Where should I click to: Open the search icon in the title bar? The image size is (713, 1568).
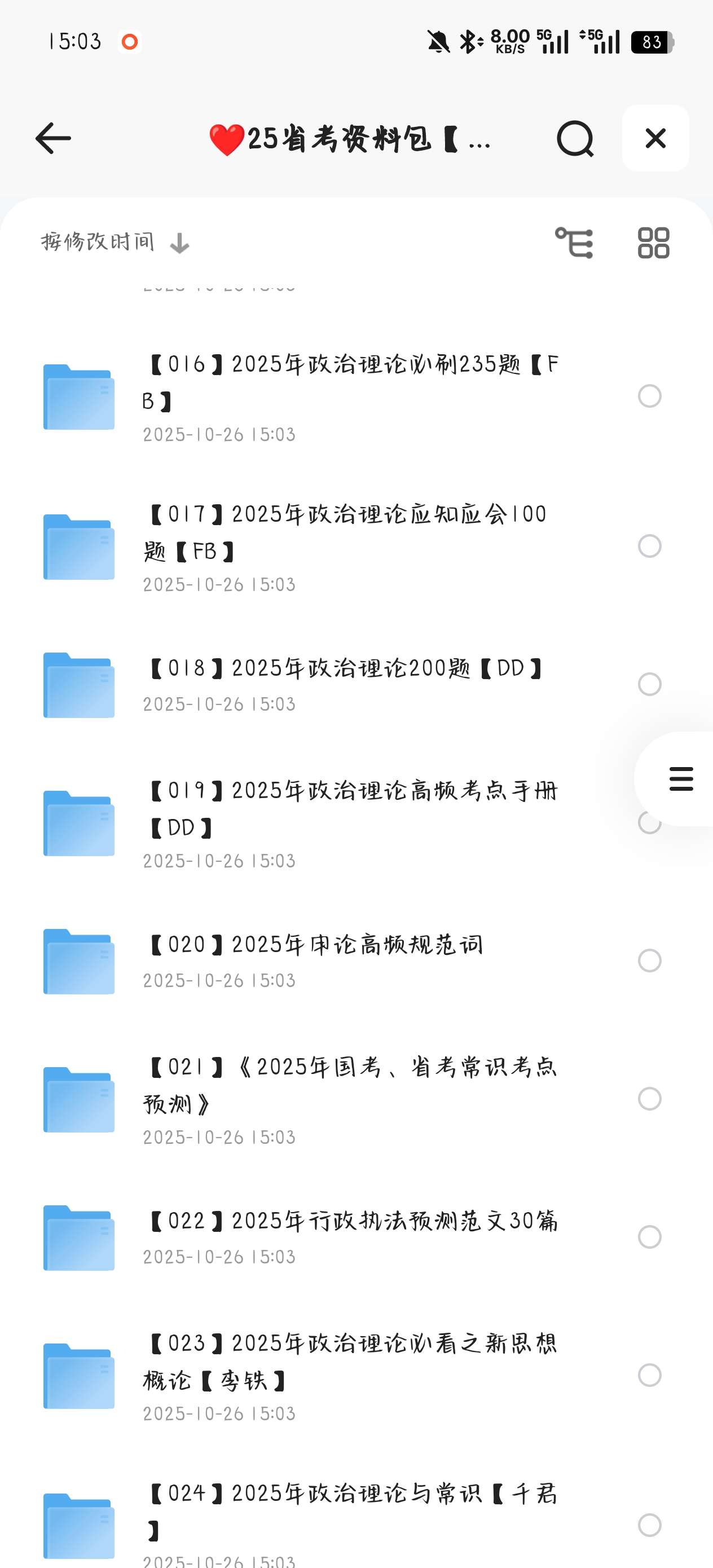(x=575, y=138)
